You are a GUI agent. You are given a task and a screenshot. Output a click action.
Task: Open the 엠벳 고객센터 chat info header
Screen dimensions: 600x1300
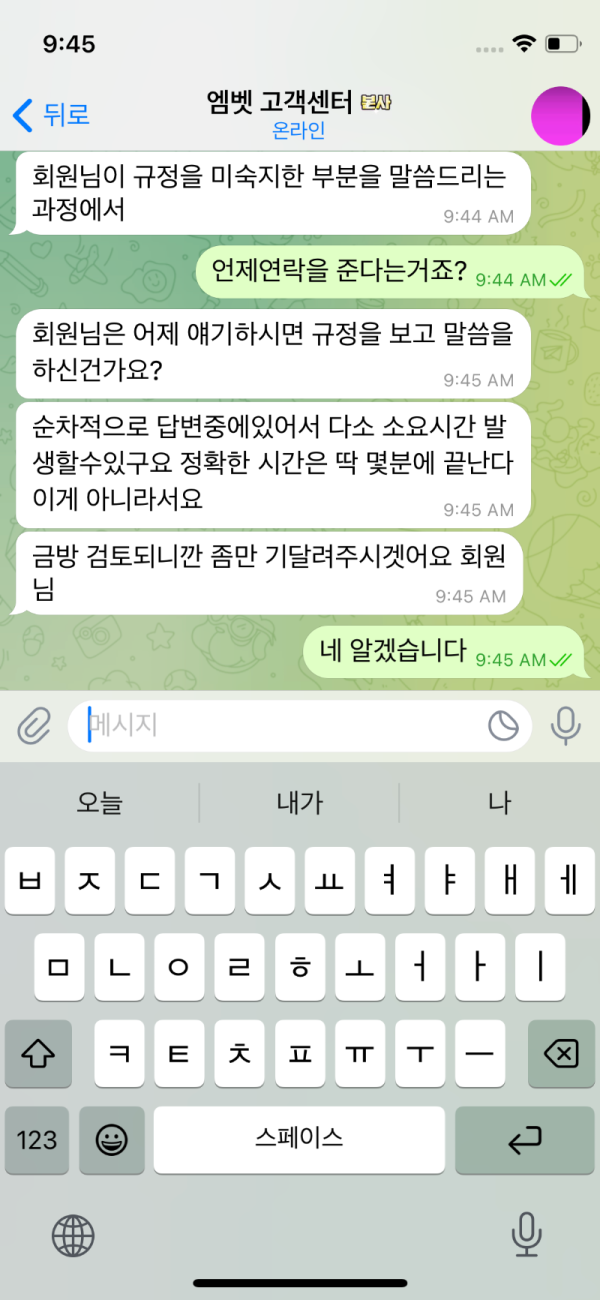click(x=298, y=115)
